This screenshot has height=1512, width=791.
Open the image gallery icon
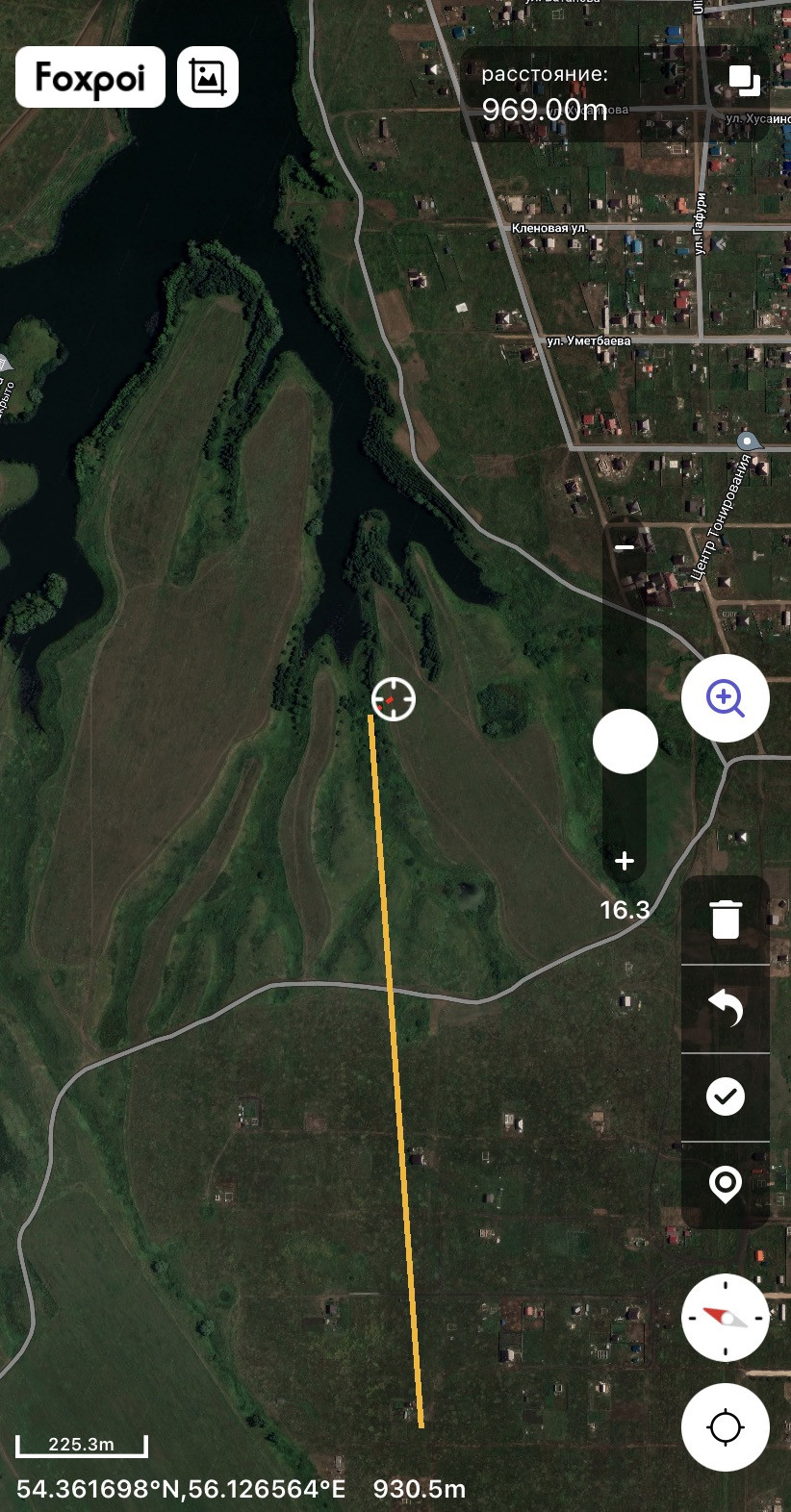point(208,77)
